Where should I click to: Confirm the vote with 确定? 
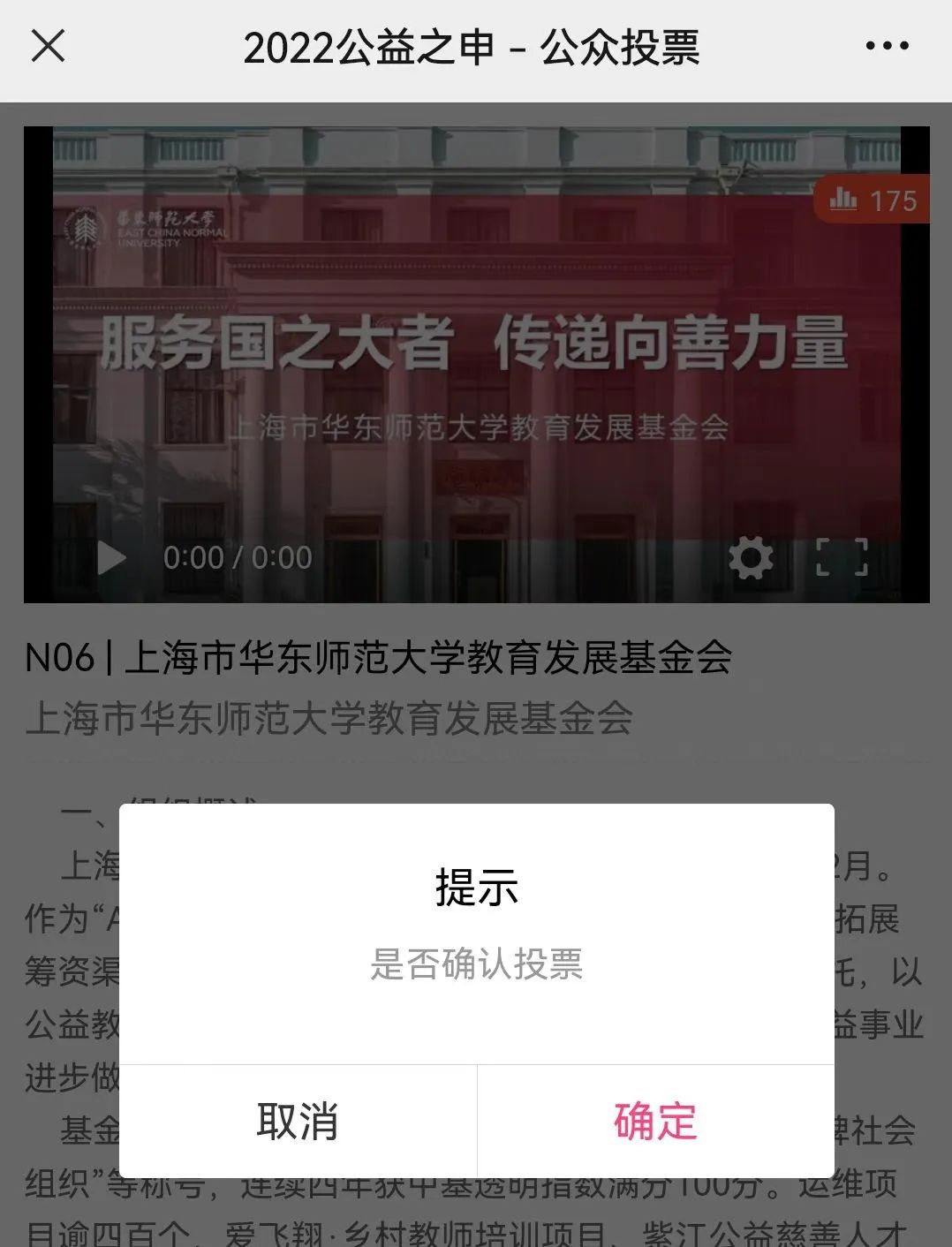tap(655, 1121)
